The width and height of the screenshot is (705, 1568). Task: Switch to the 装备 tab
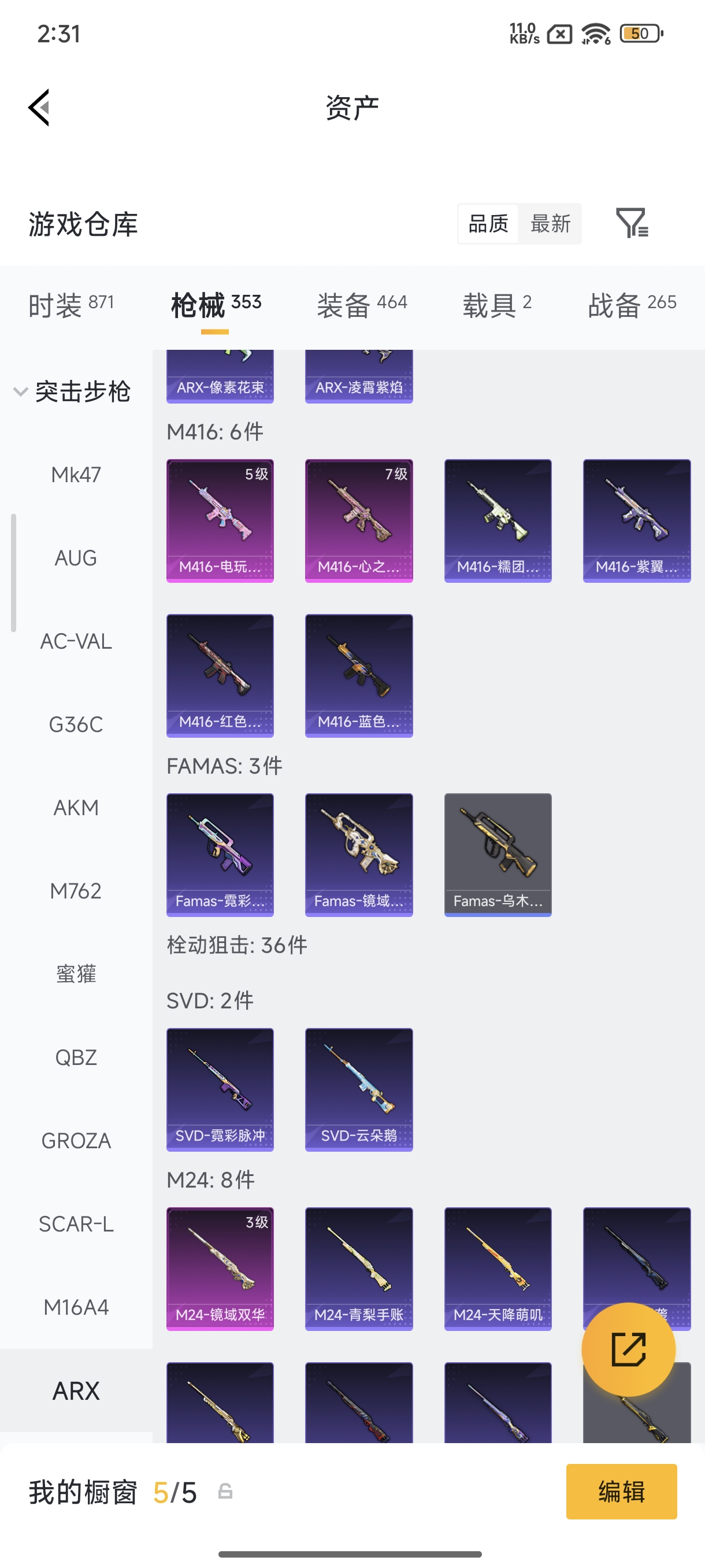click(x=362, y=304)
